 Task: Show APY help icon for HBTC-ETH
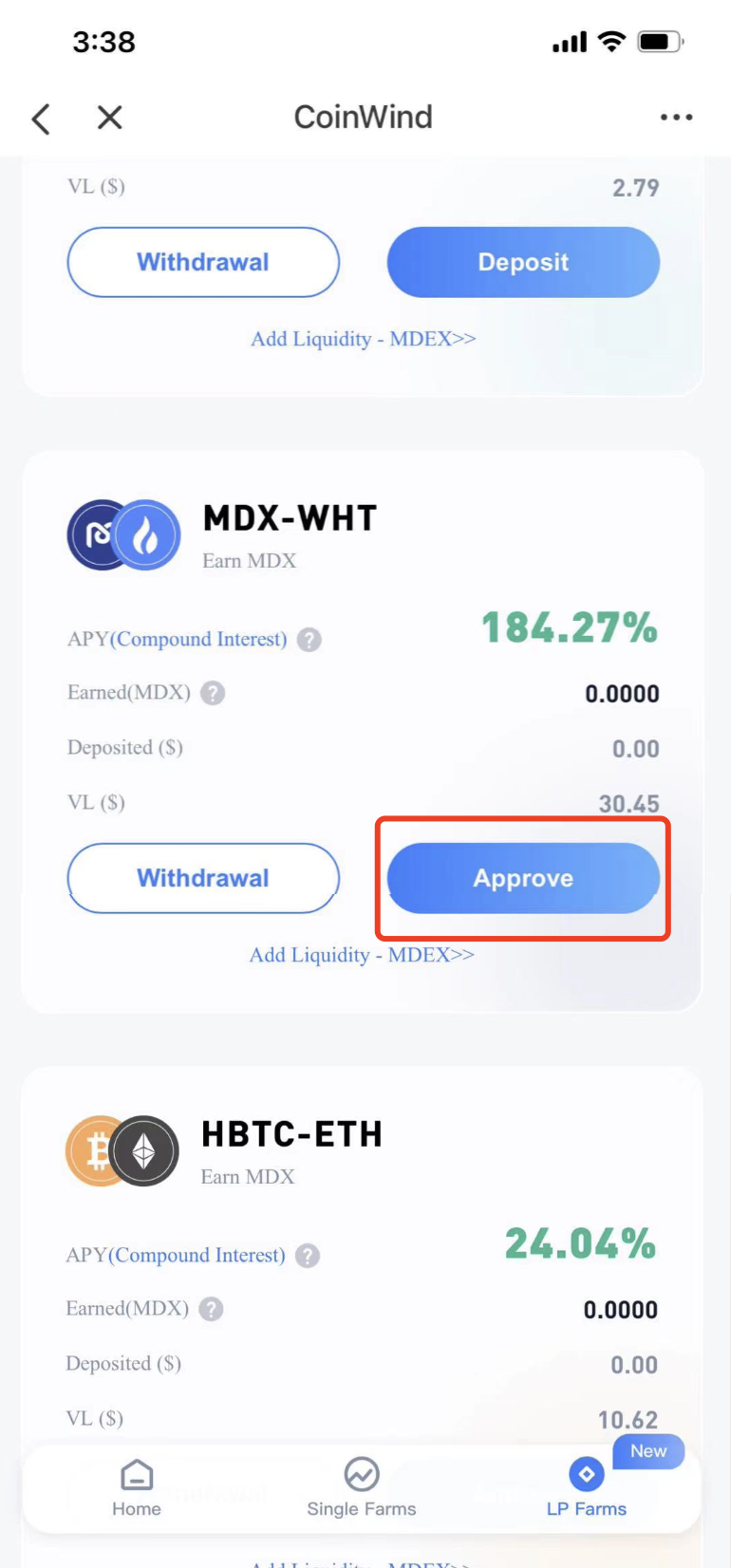(x=308, y=1257)
